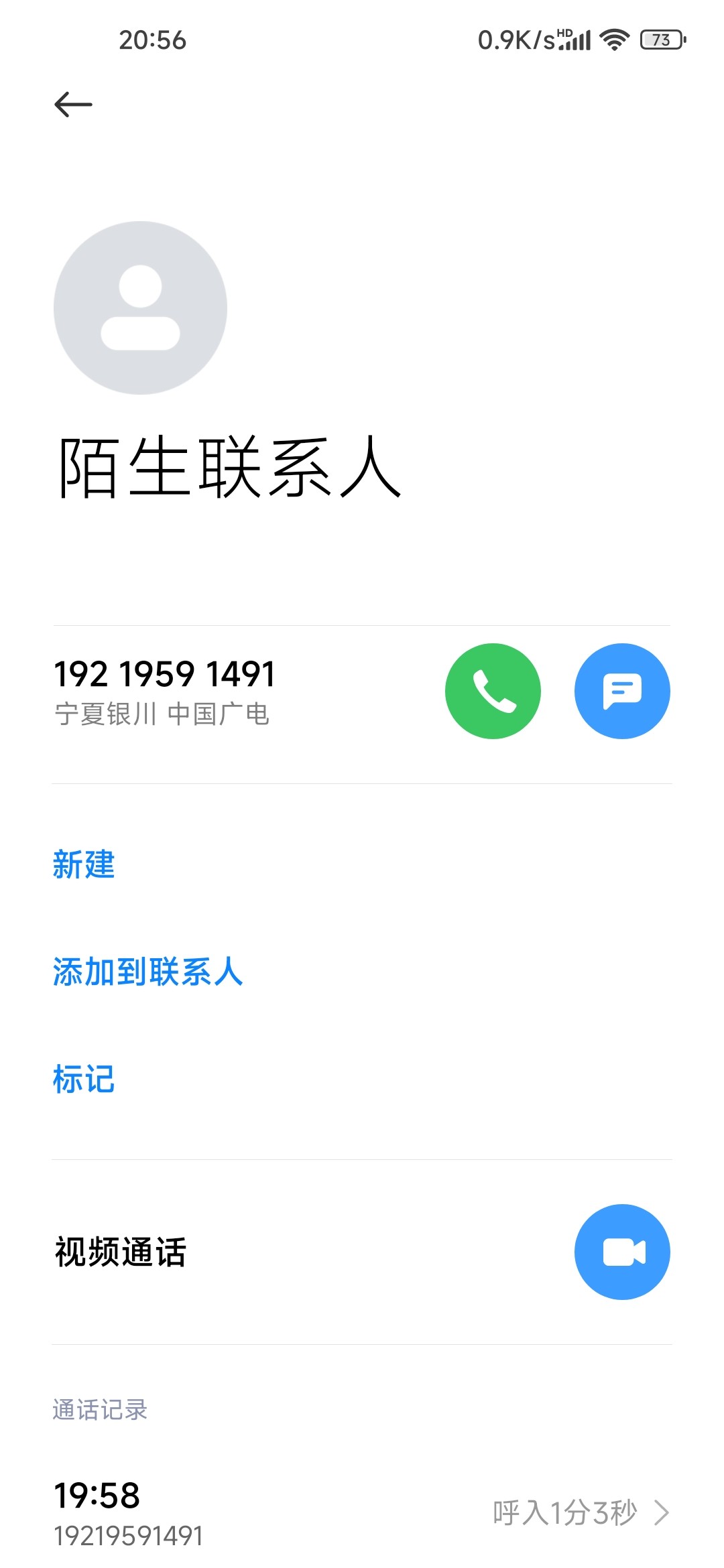Go back using the top-left arrow

pos(73,105)
